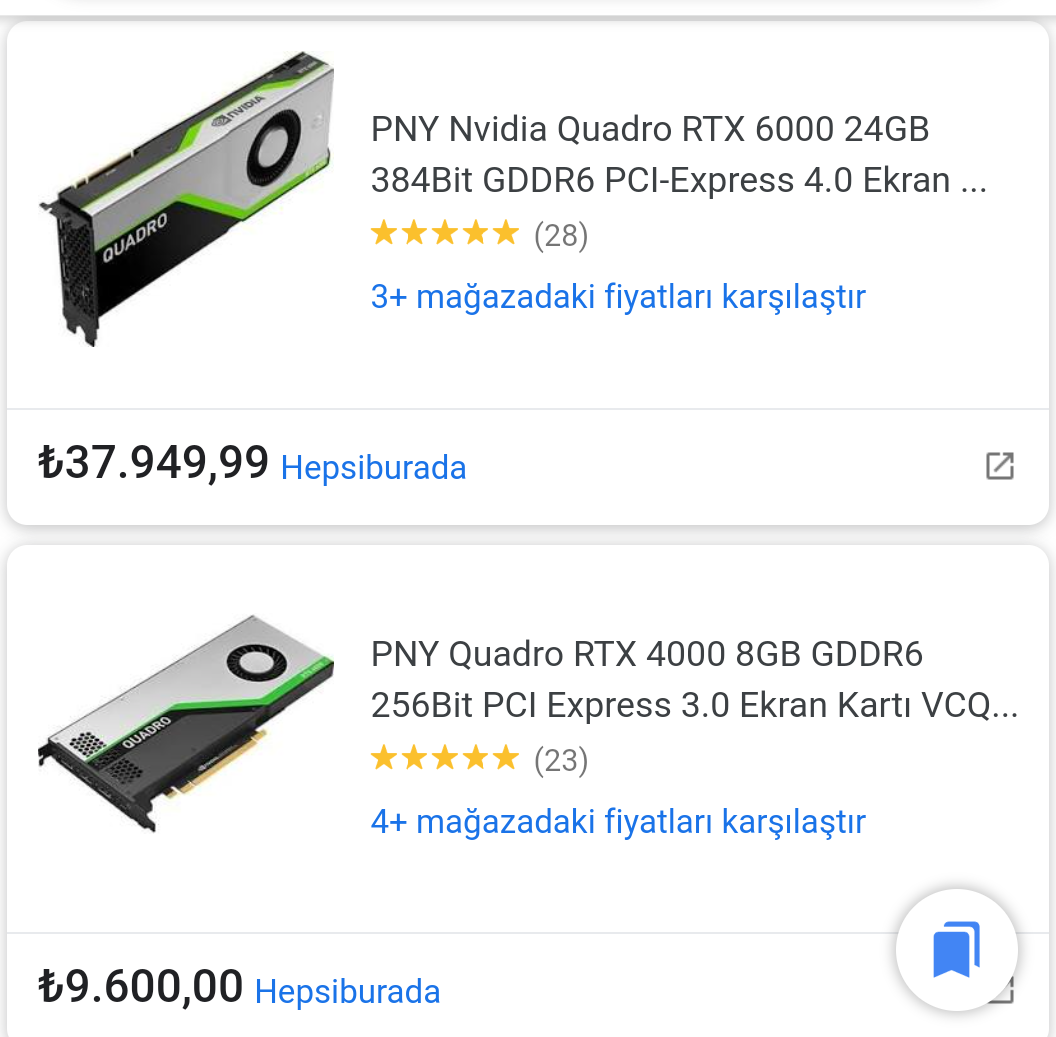The width and height of the screenshot is (1056, 1037).
Task: Open Hepsiburada link for the ₺37.949,99 offer
Action: (x=373, y=468)
